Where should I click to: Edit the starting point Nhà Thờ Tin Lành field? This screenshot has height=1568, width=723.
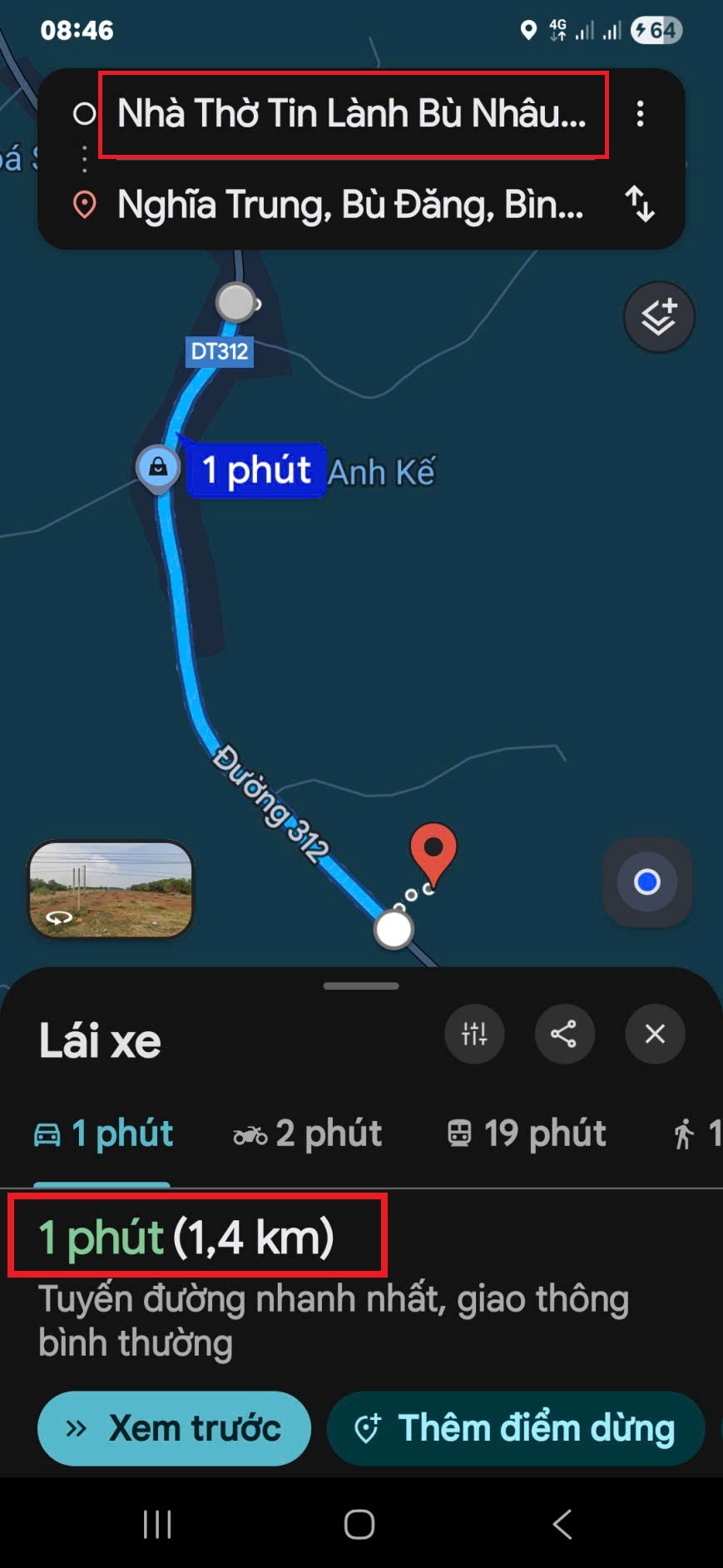pyautogui.click(x=351, y=114)
